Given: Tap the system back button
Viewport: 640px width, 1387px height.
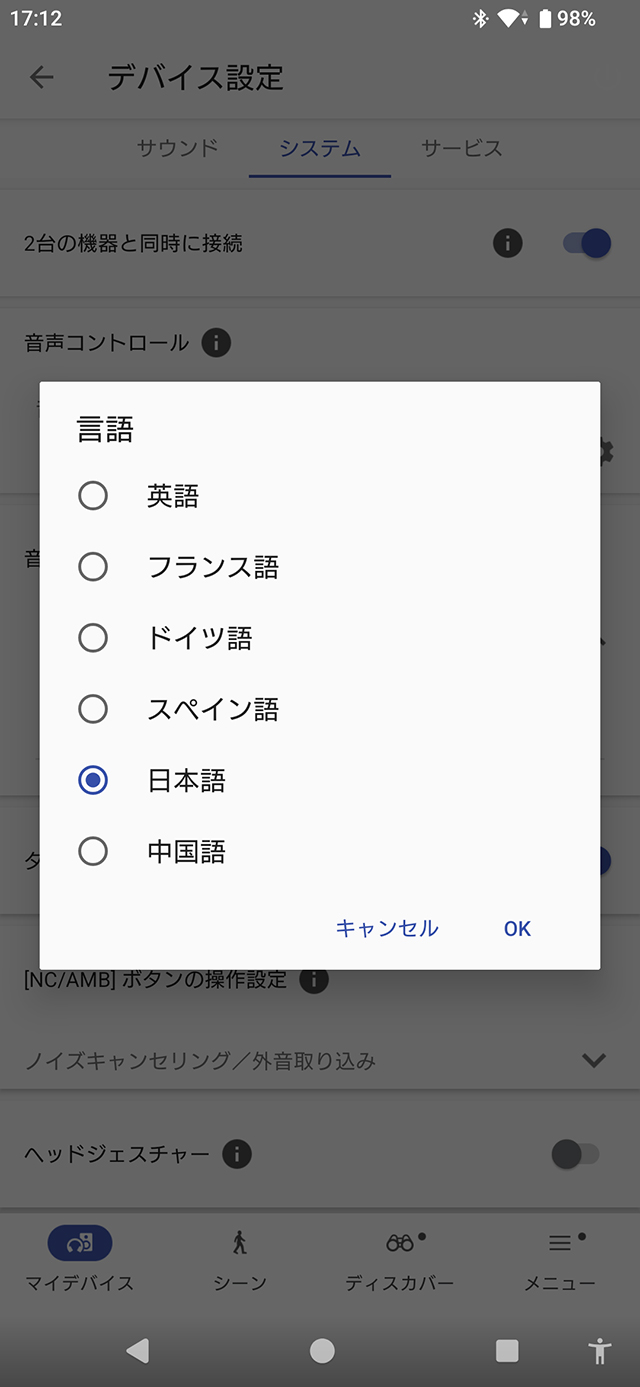Looking at the screenshot, I should (138, 1351).
